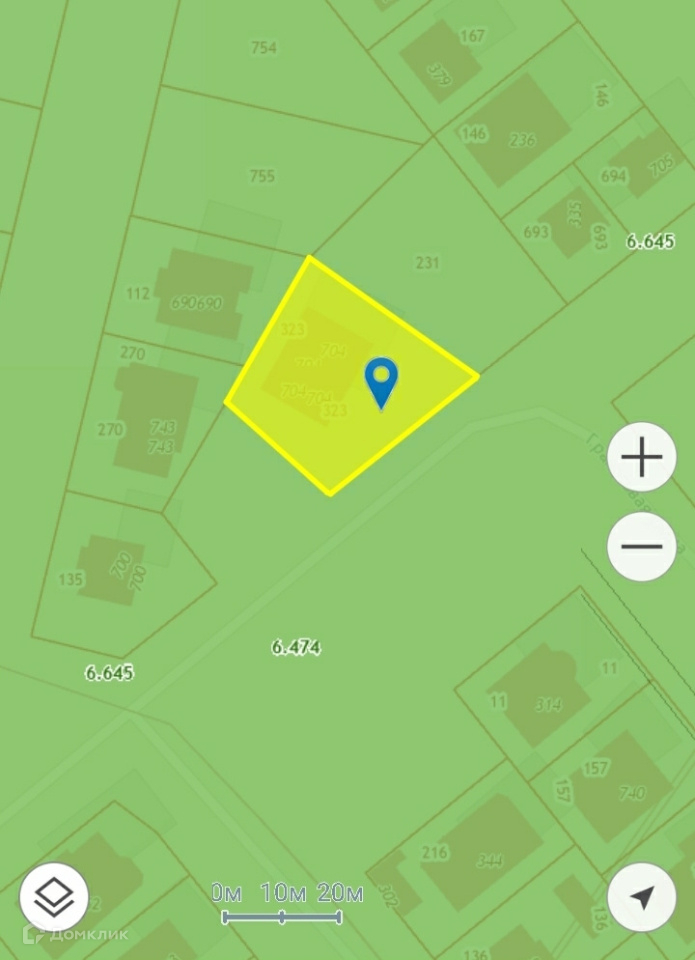Zoom in with the plus button
This screenshot has height=960, width=695.
pyautogui.click(x=642, y=457)
